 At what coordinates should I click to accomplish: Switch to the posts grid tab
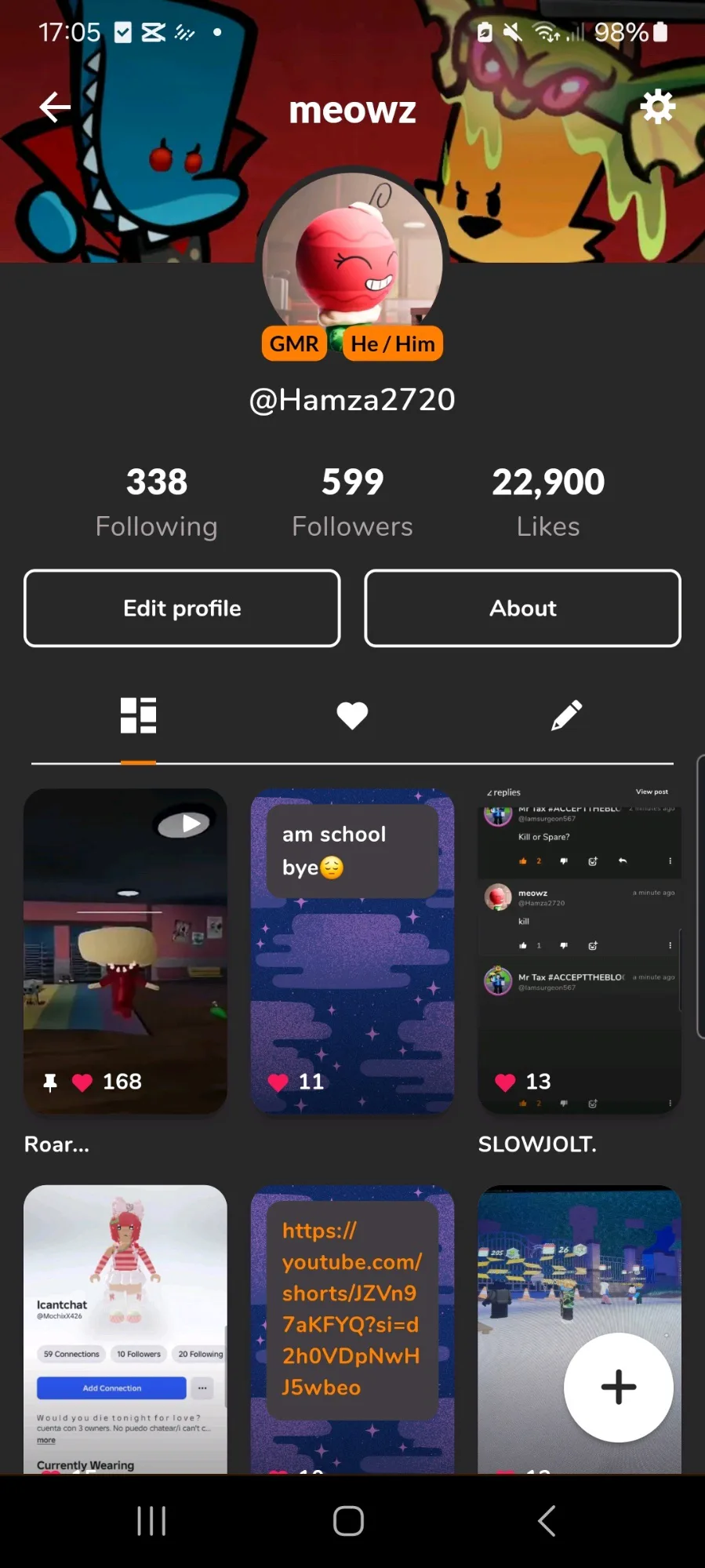138,715
